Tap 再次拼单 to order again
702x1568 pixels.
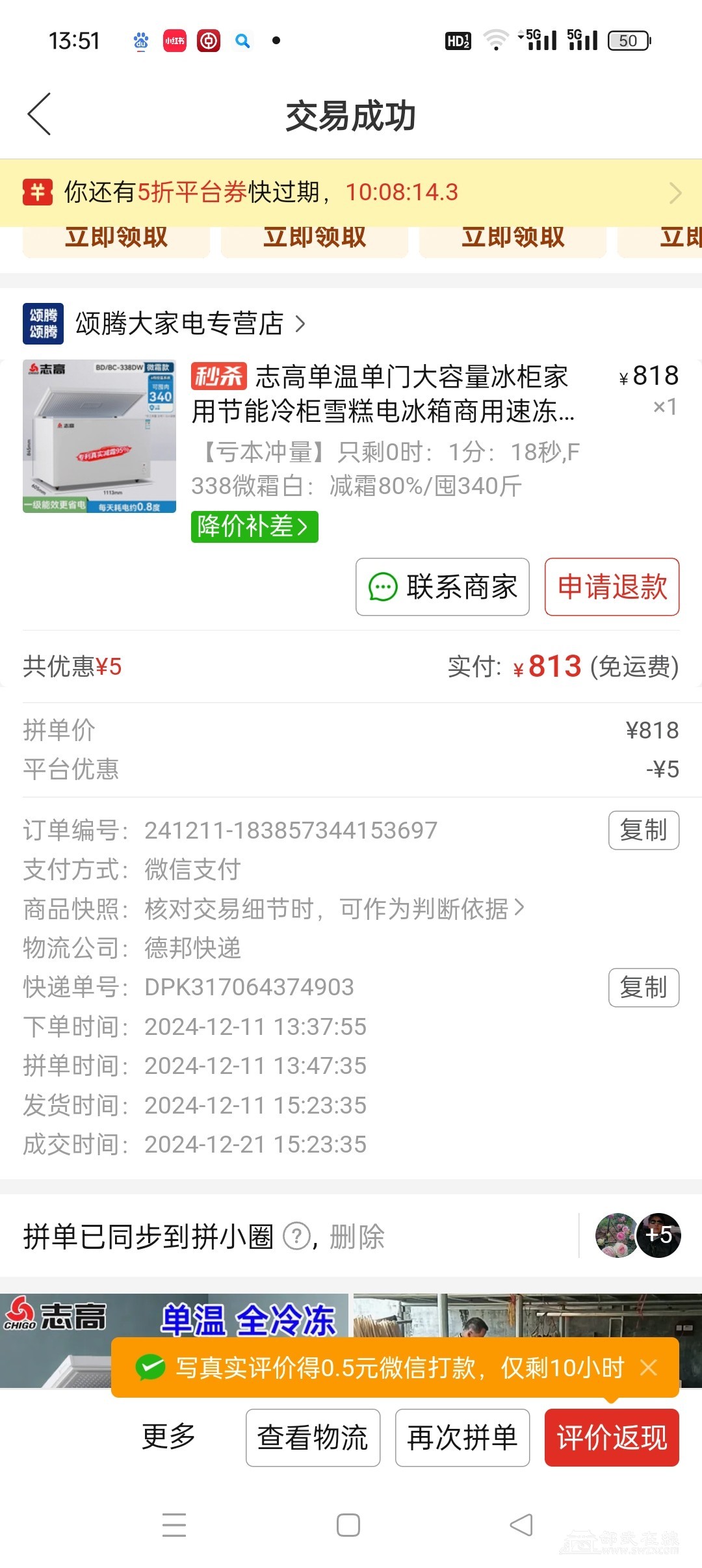click(x=462, y=1437)
